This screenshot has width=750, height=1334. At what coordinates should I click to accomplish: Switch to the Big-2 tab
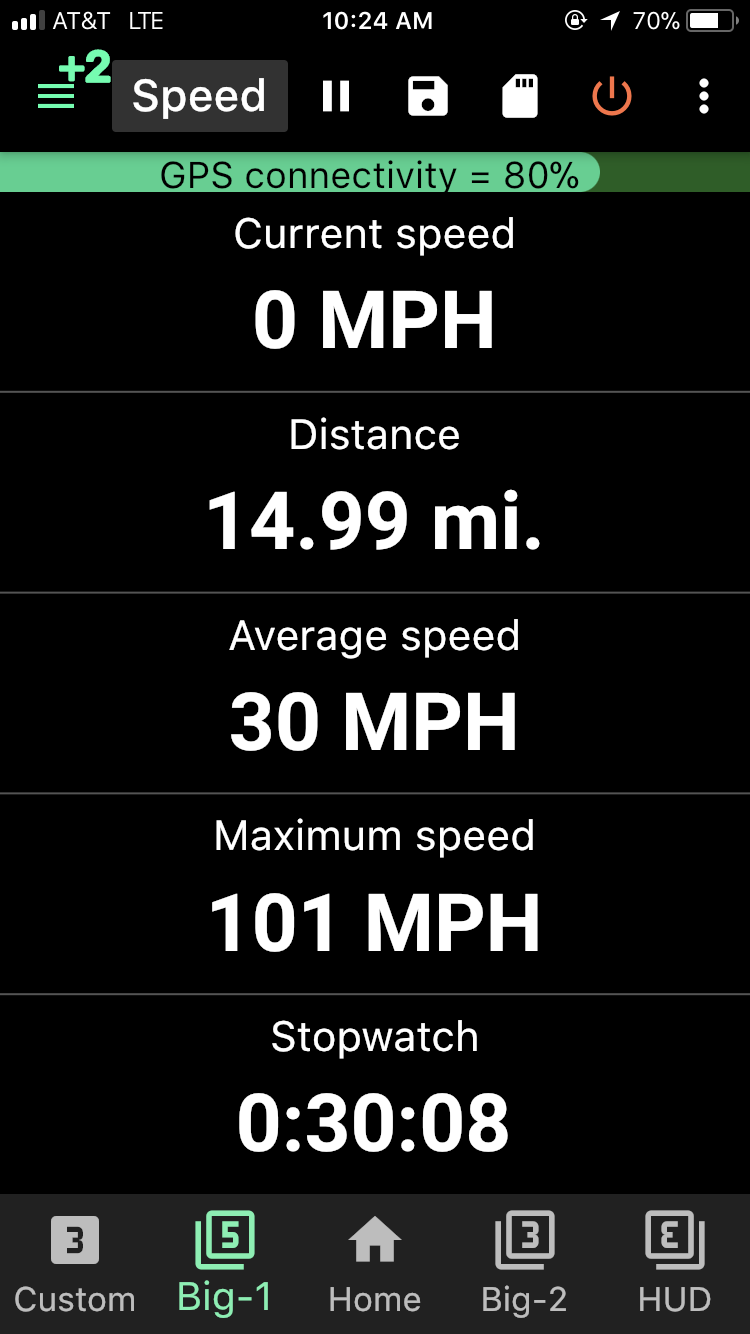pyautogui.click(x=524, y=1265)
